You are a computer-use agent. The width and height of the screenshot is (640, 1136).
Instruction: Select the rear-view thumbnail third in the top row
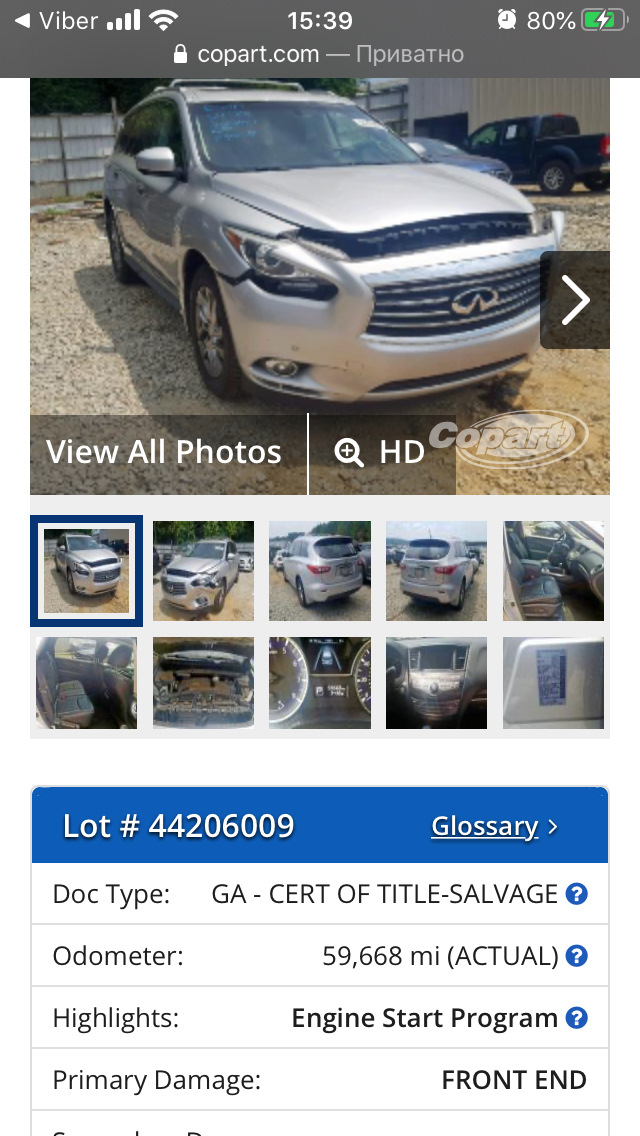click(320, 571)
